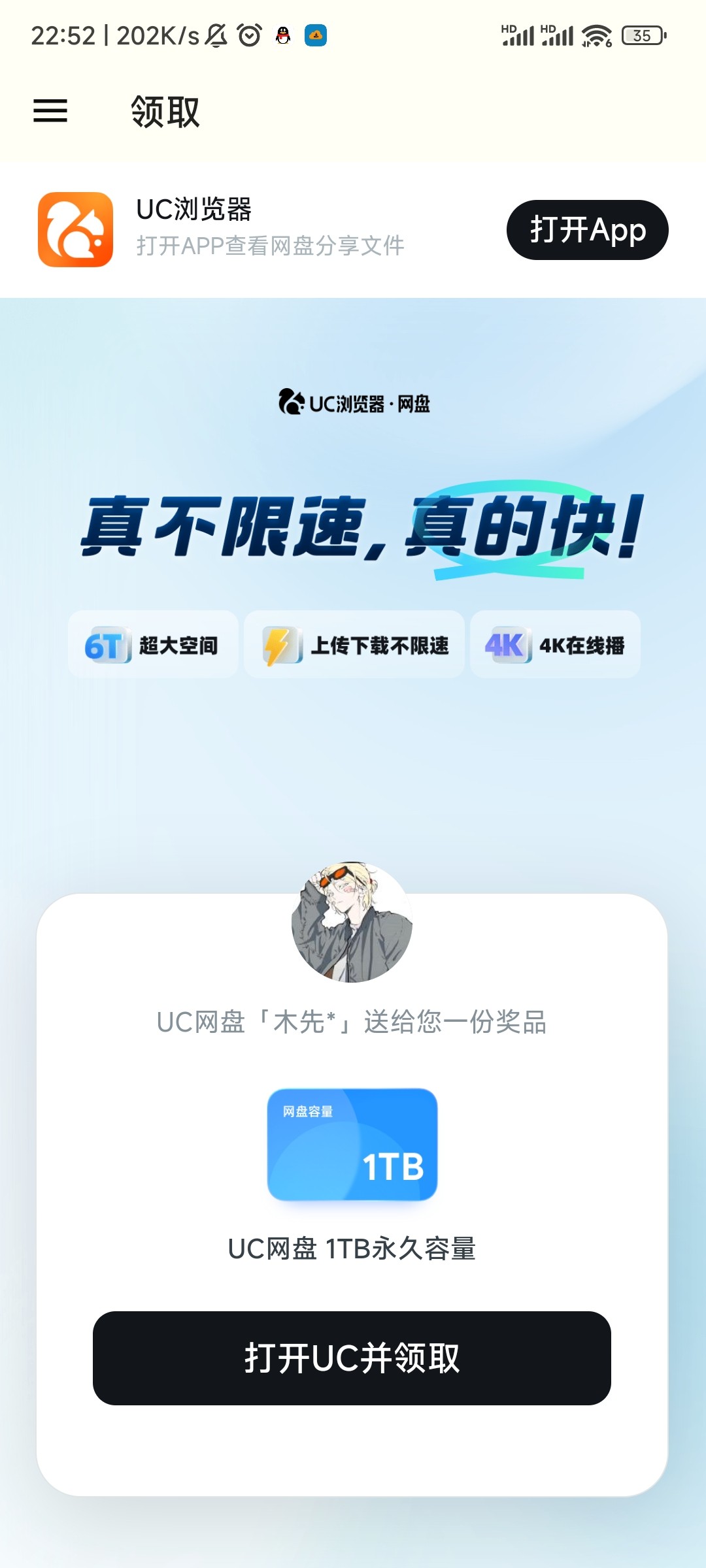706x1568 pixels.
Task: Tap 打开UC并领取 to claim the 1TB reward
Action: [352, 1358]
